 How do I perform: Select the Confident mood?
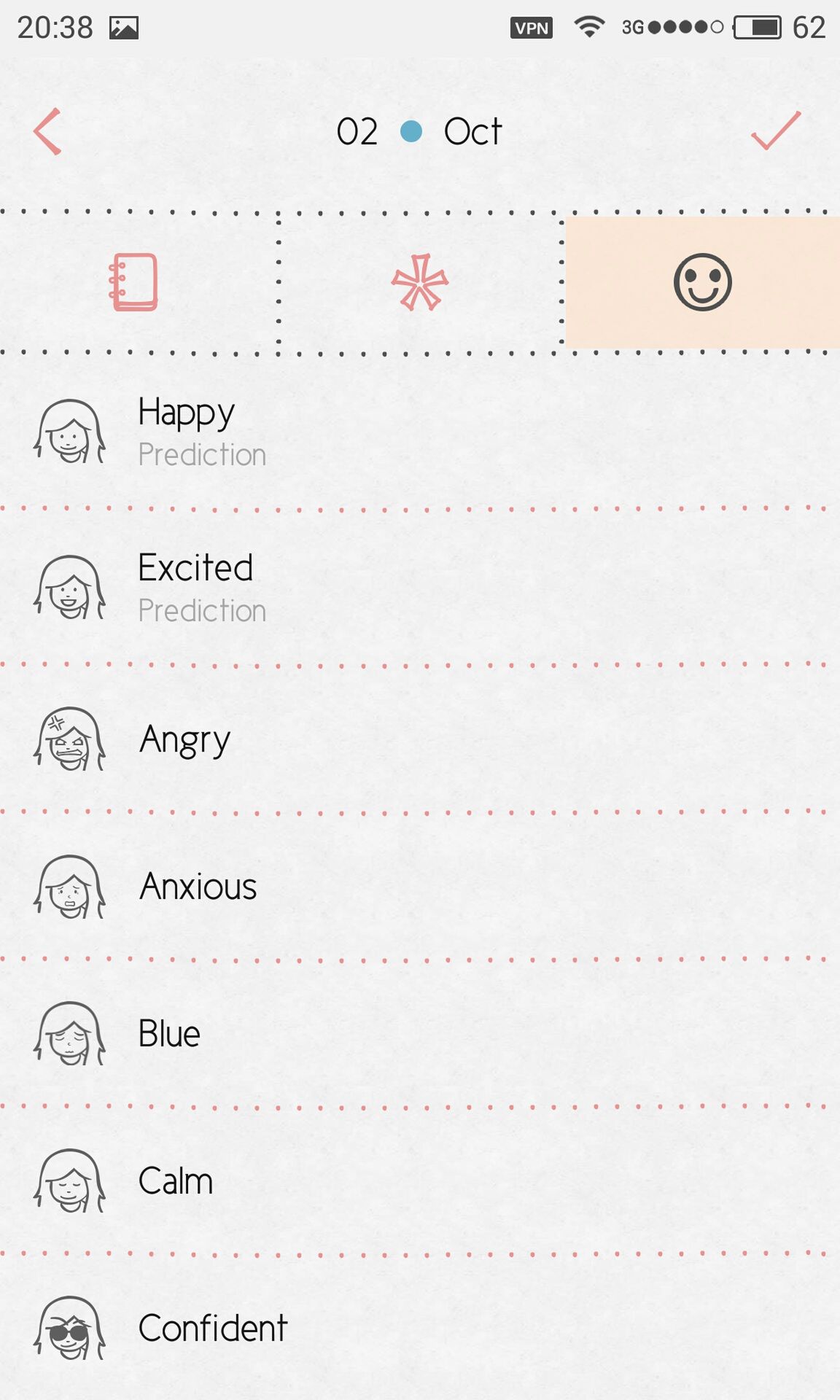420,1328
